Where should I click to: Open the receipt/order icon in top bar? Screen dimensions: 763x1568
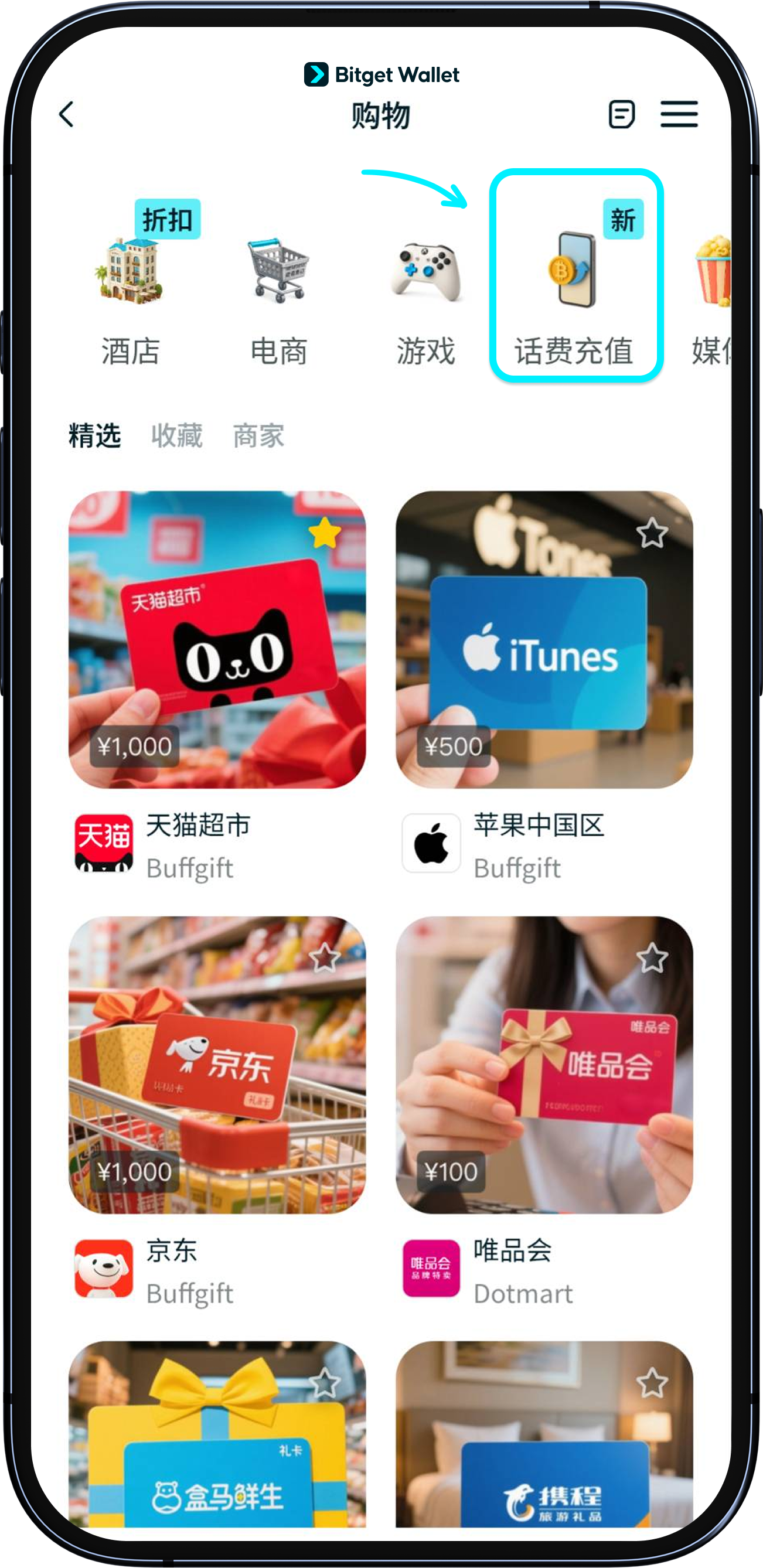click(x=622, y=113)
